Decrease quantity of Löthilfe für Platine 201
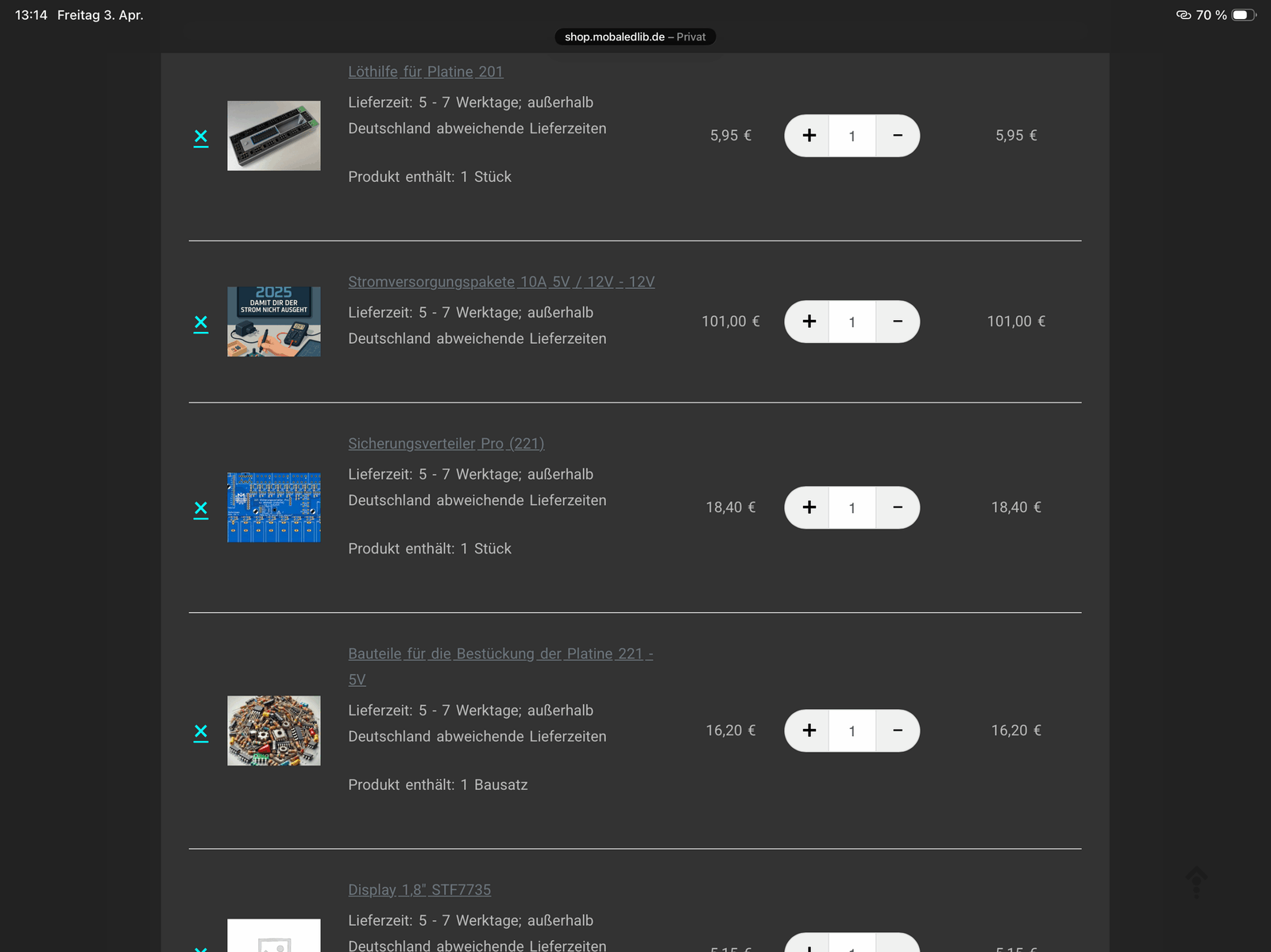The height and width of the screenshot is (952, 1271). pyautogui.click(x=898, y=136)
